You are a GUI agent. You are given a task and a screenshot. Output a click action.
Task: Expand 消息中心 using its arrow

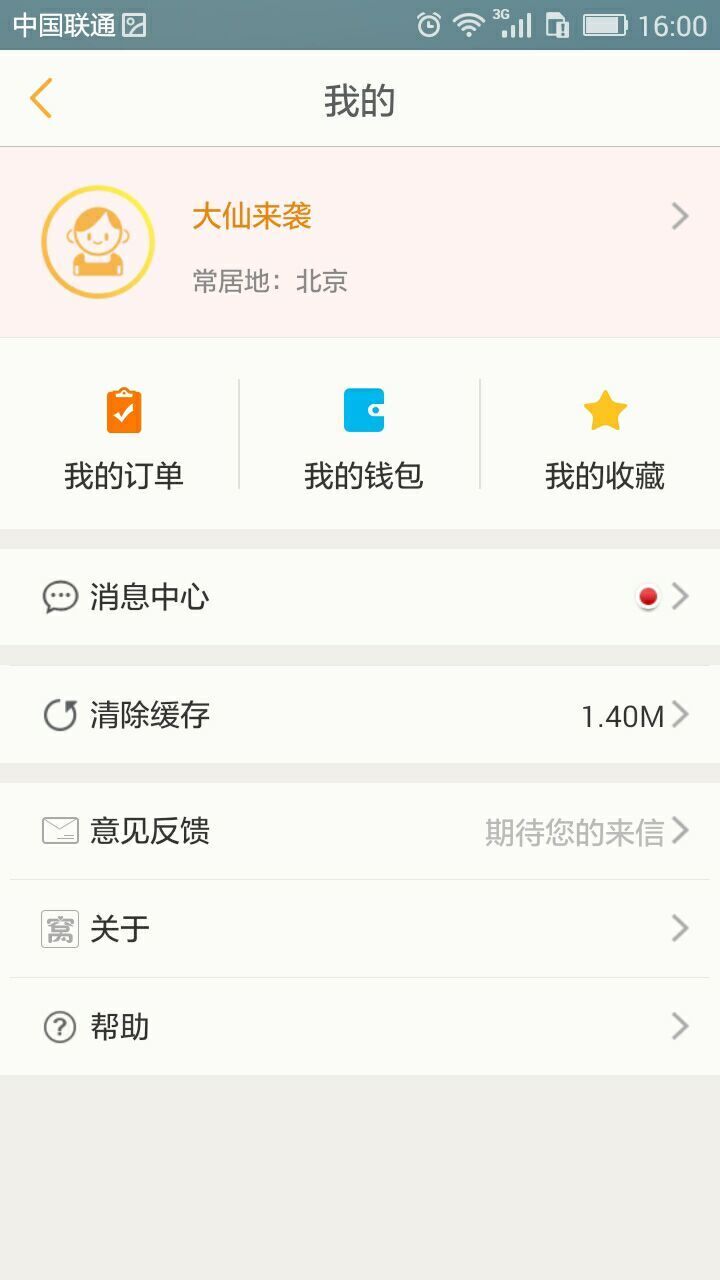pos(679,597)
